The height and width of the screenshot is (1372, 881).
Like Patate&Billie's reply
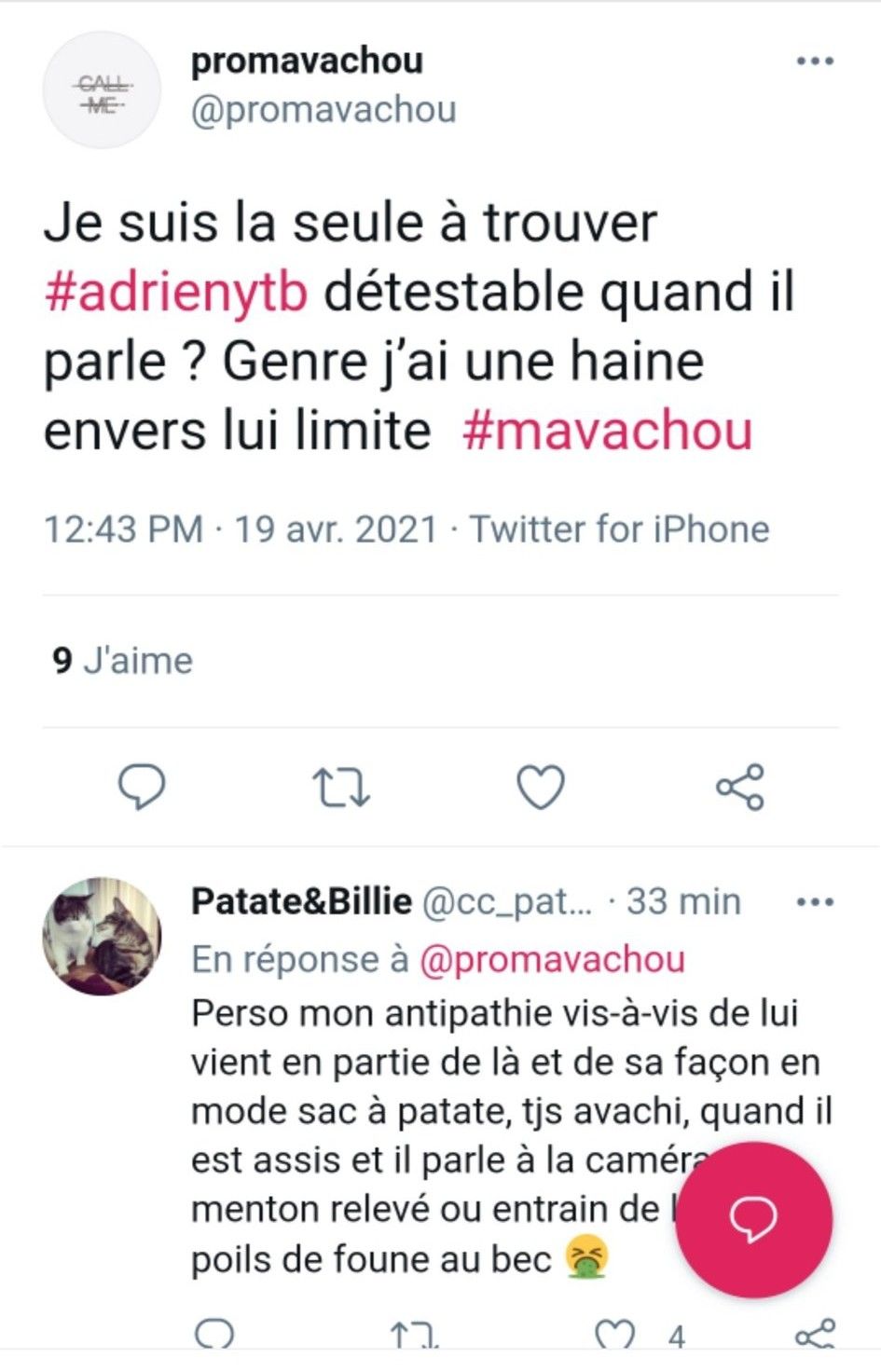click(615, 1337)
